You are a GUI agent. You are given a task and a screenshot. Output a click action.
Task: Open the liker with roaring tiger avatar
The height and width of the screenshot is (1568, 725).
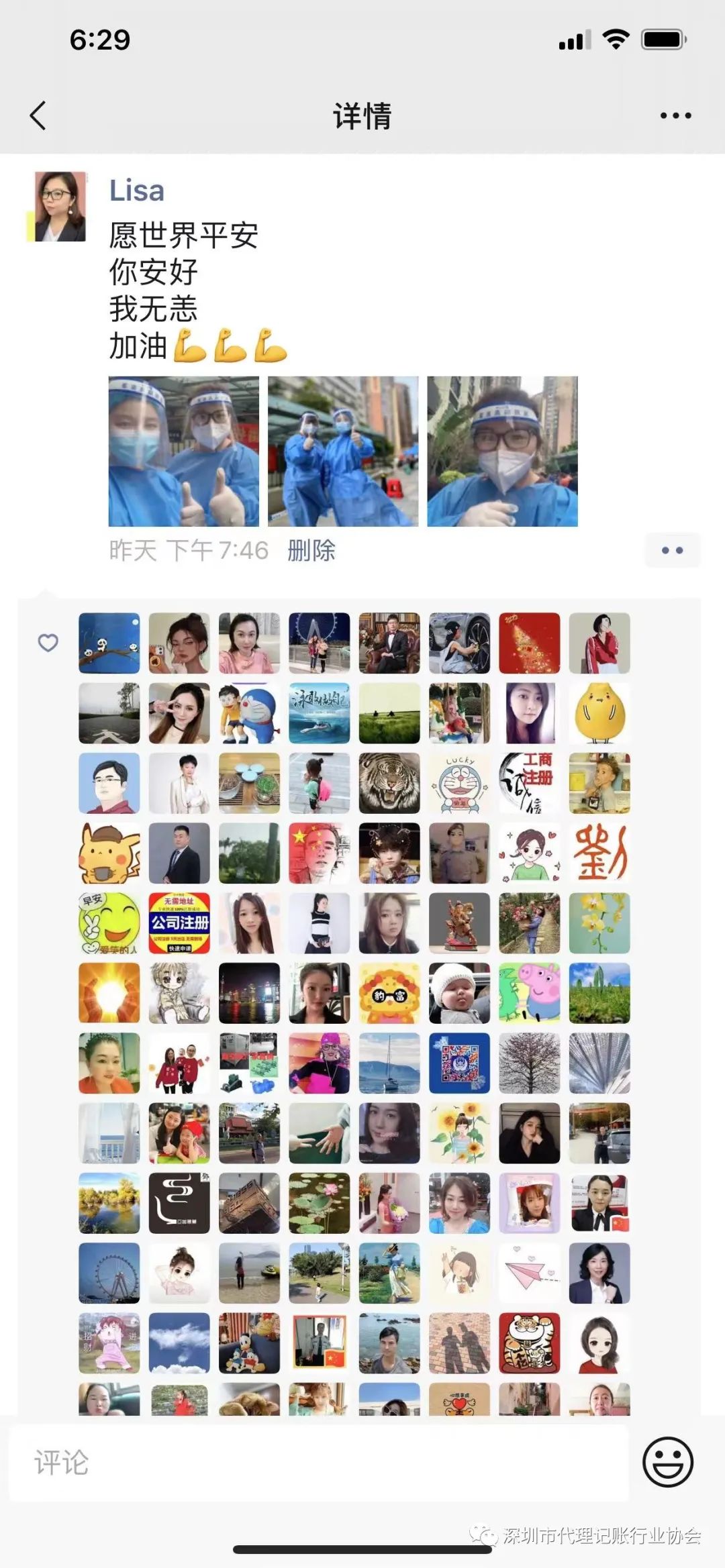pos(389,783)
